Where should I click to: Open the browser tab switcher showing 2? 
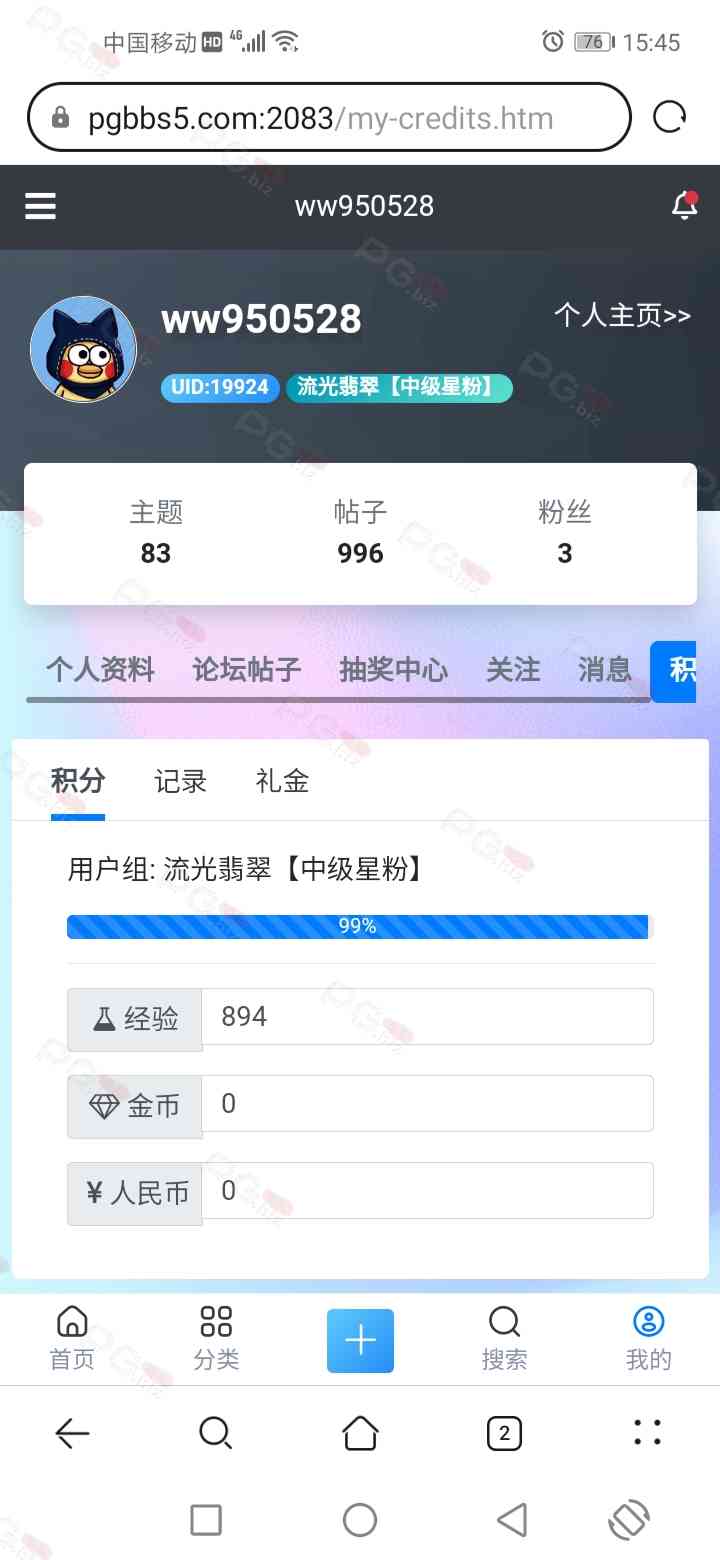pyautogui.click(x=504, y=1434)
